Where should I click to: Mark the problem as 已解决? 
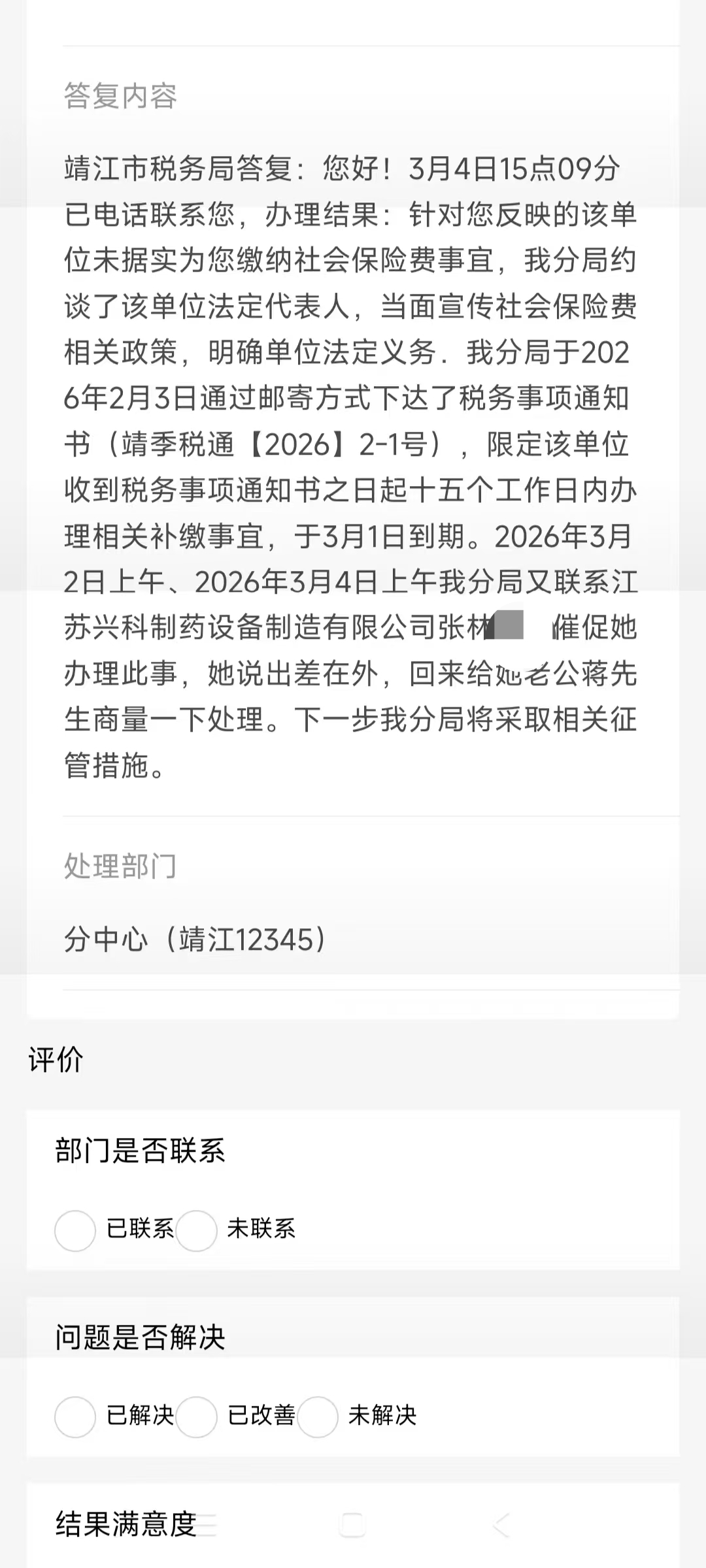pos(75,1417)
